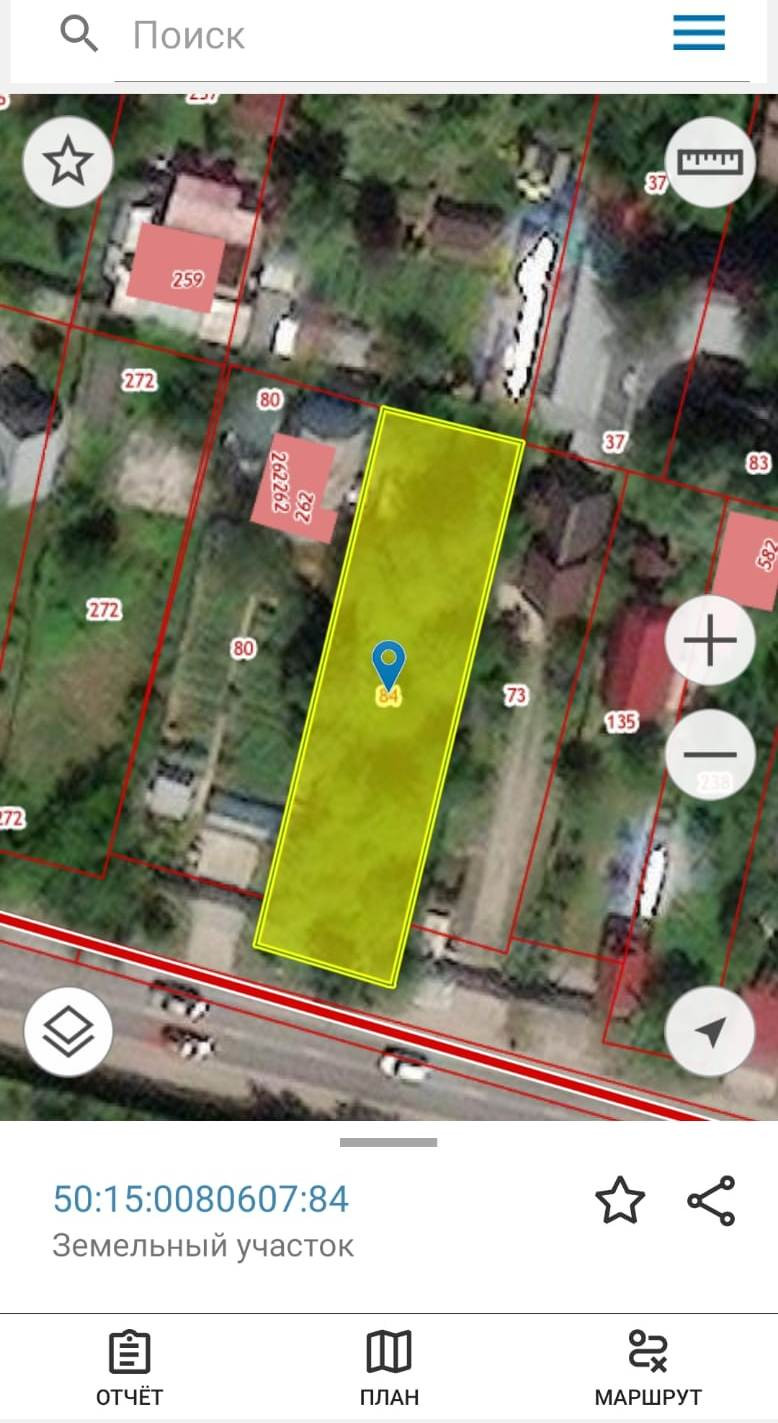
Task: Zoom in with the plus button
Action: pos(710,641)
